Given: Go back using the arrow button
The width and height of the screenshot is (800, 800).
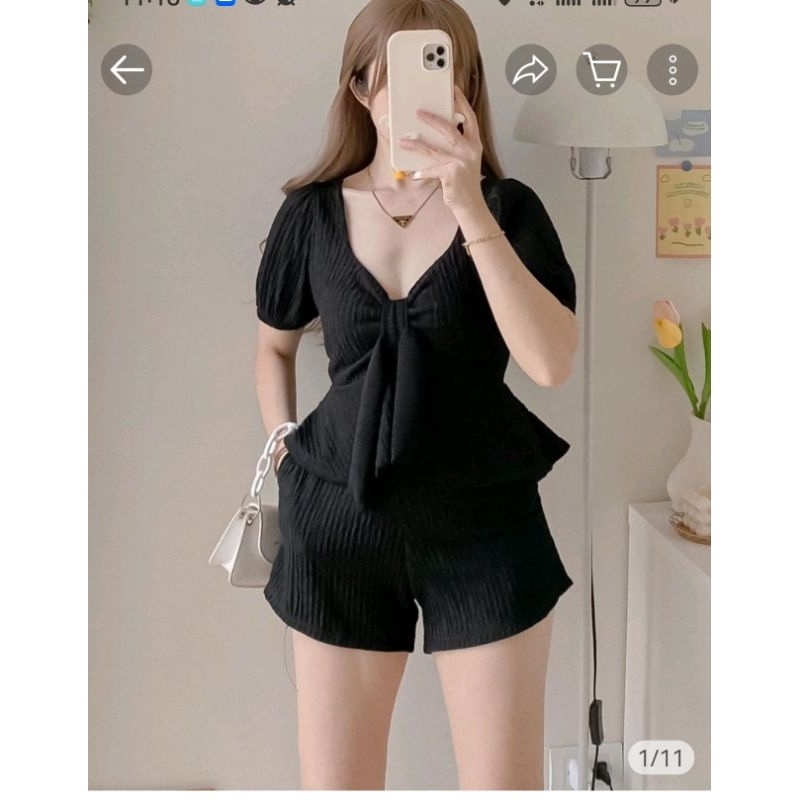Looking at the screenshot, I should click(127, 69).
